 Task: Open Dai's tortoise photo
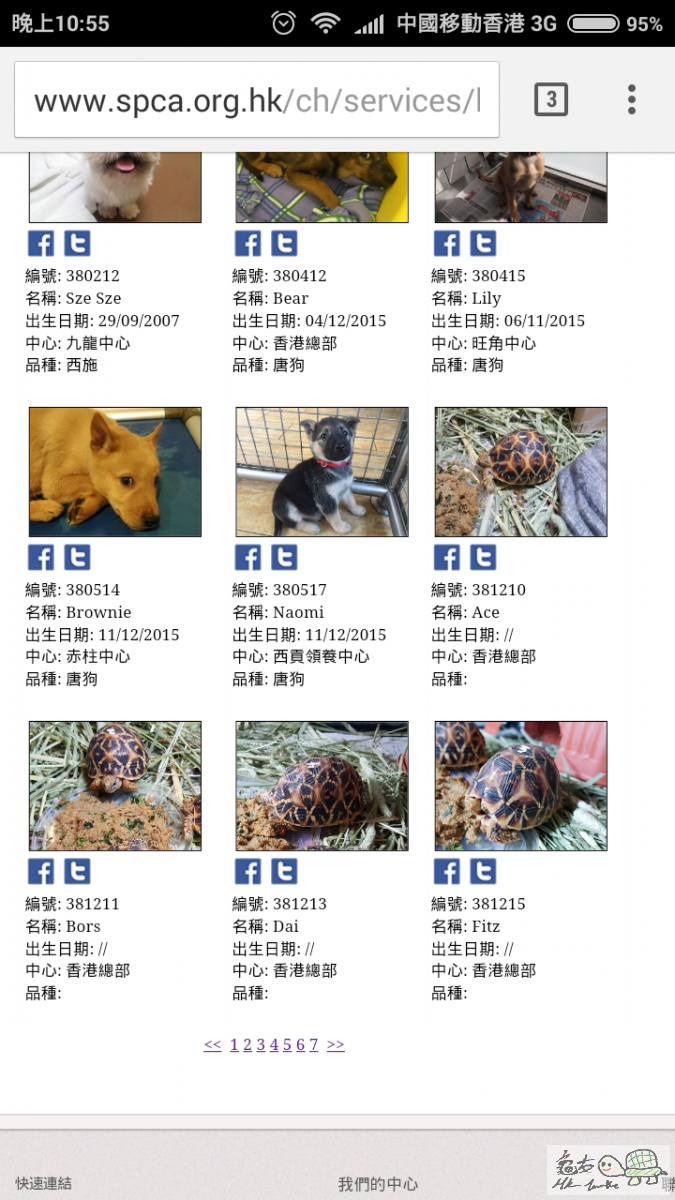tap(322, 786)
